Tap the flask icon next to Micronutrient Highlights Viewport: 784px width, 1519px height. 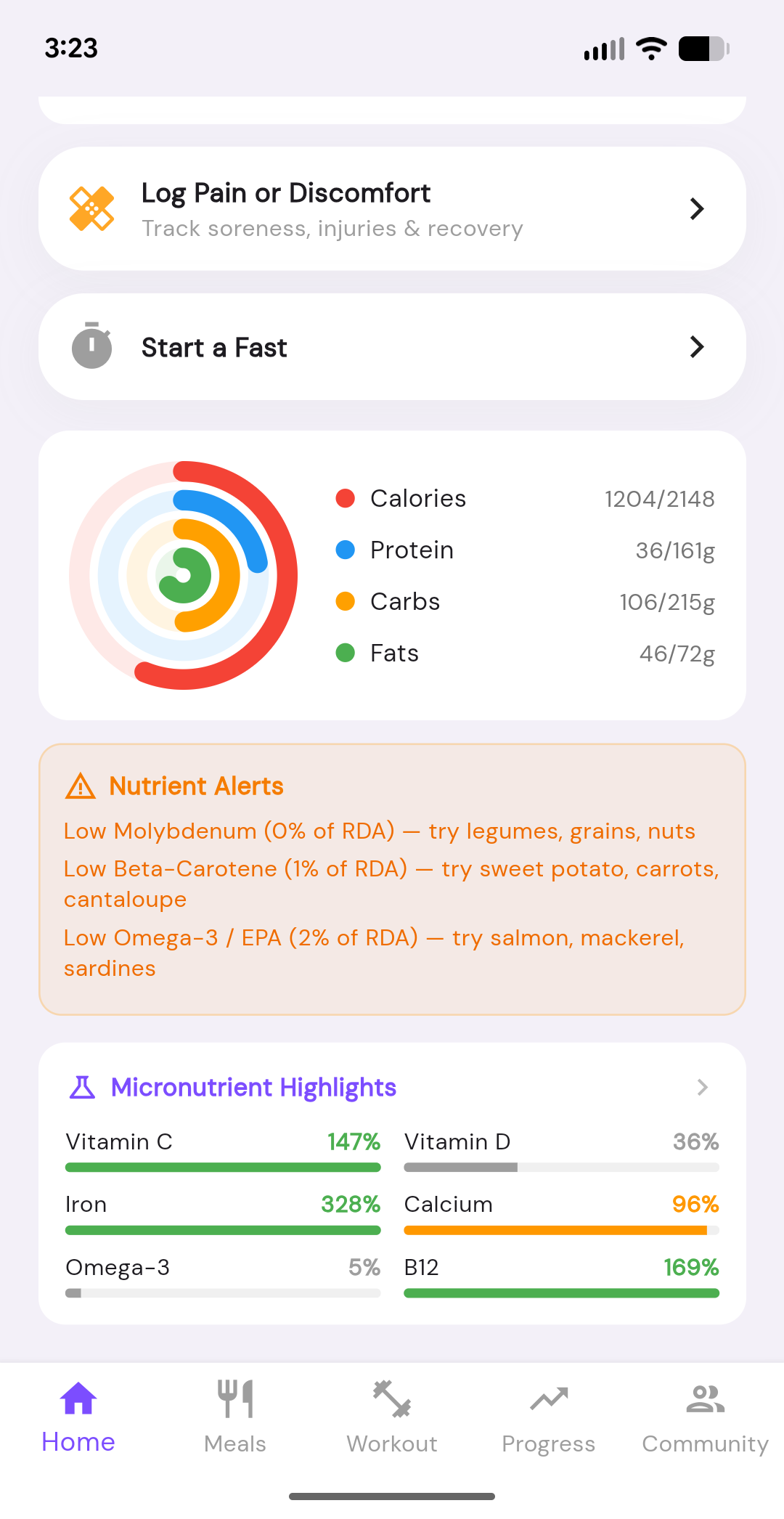pos(82,1087)
